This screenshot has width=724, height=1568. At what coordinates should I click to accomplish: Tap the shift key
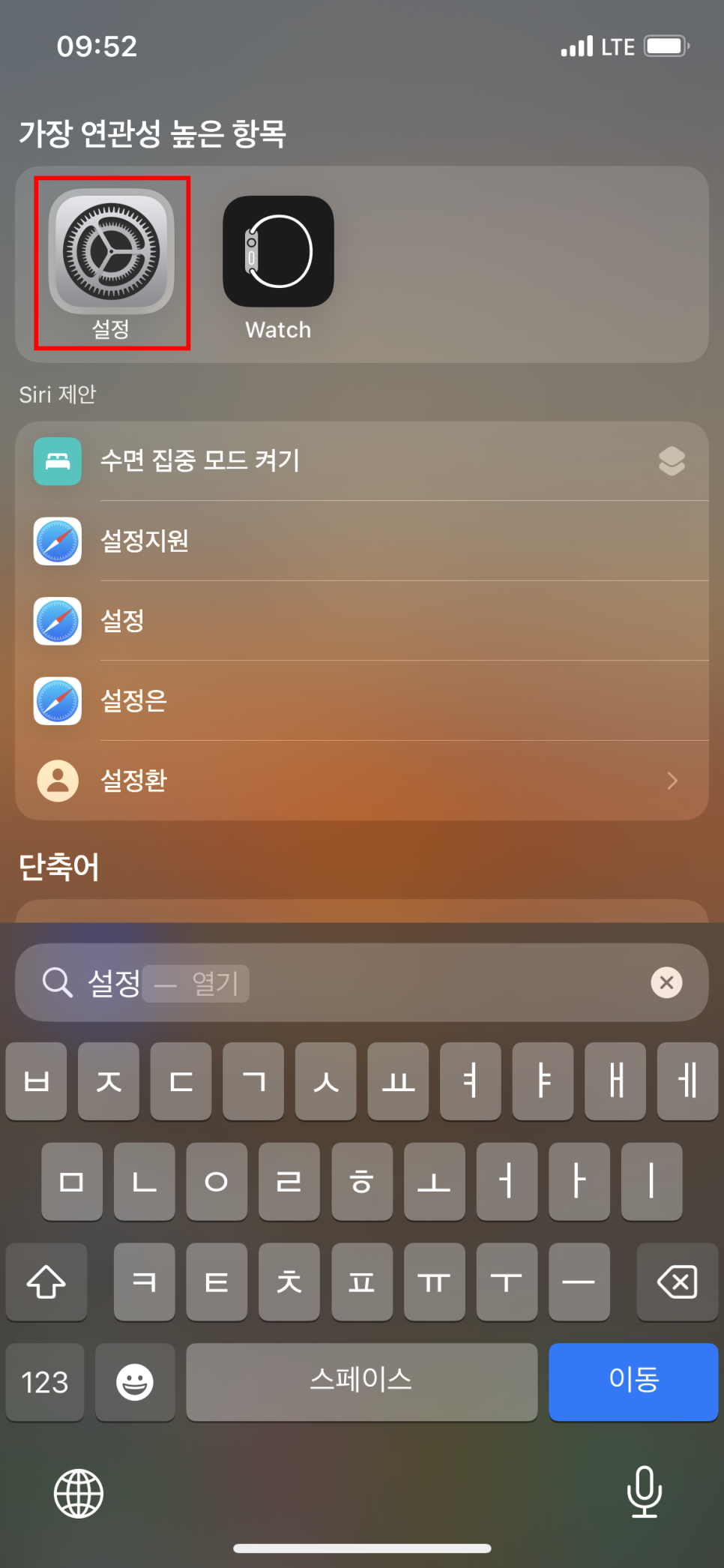point(46,1282)
